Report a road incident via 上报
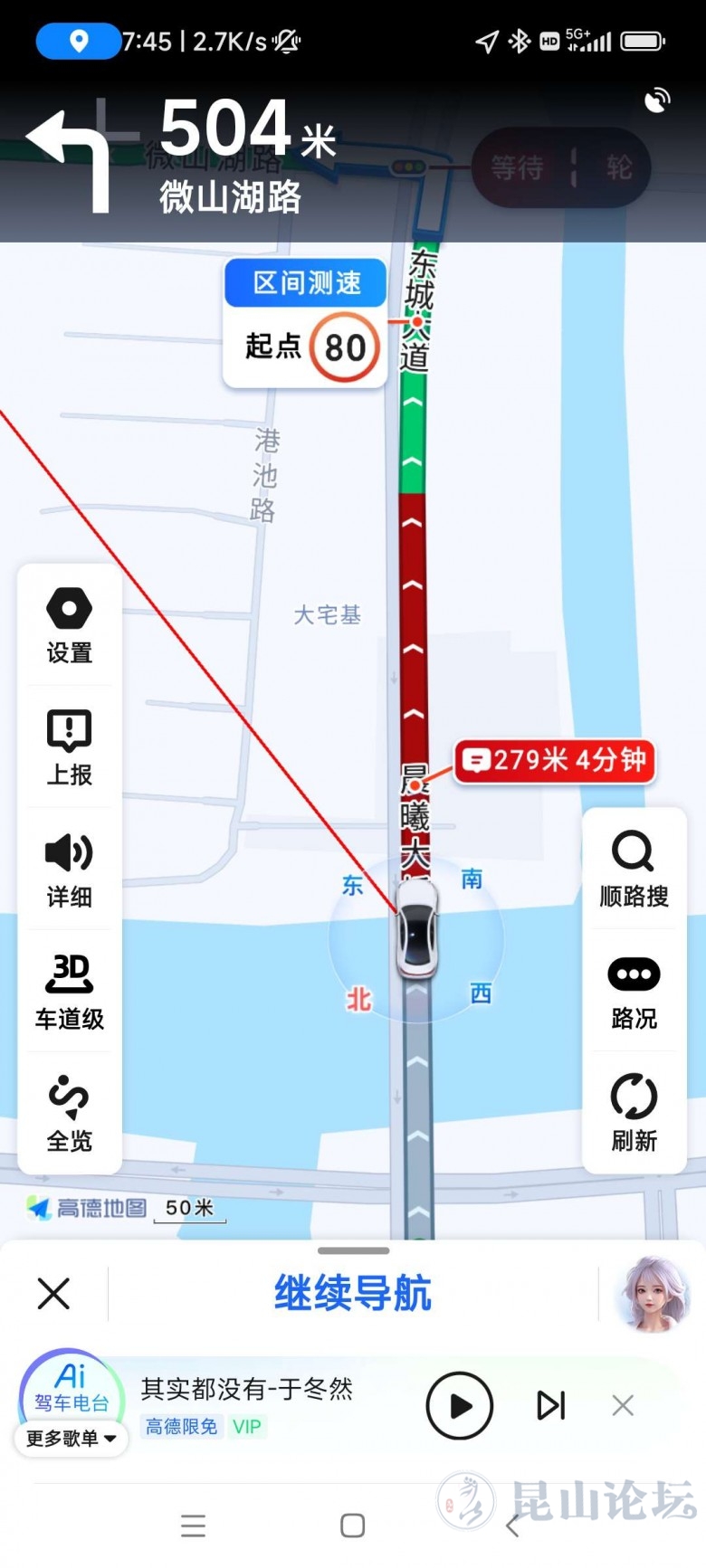 point(70,746)
